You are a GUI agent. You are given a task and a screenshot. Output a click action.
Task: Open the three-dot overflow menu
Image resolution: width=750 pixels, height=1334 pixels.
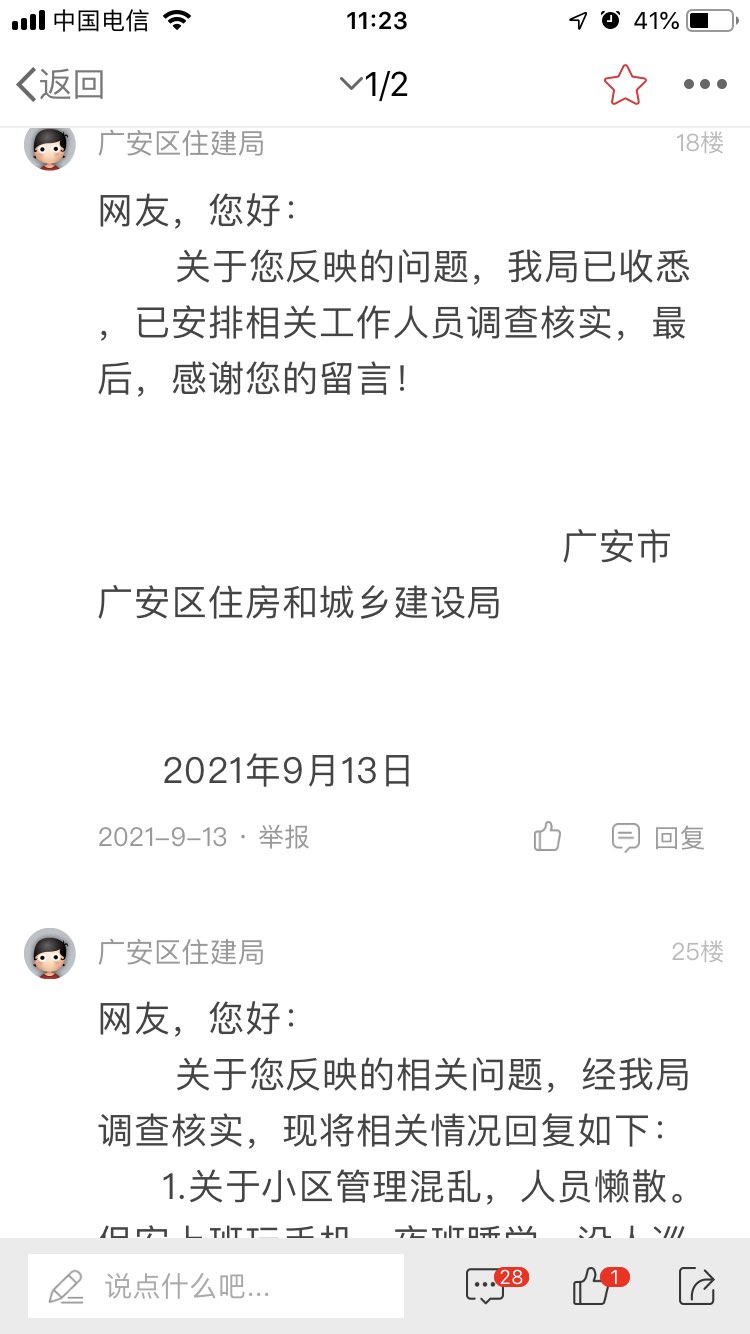(x=705, y=85)
